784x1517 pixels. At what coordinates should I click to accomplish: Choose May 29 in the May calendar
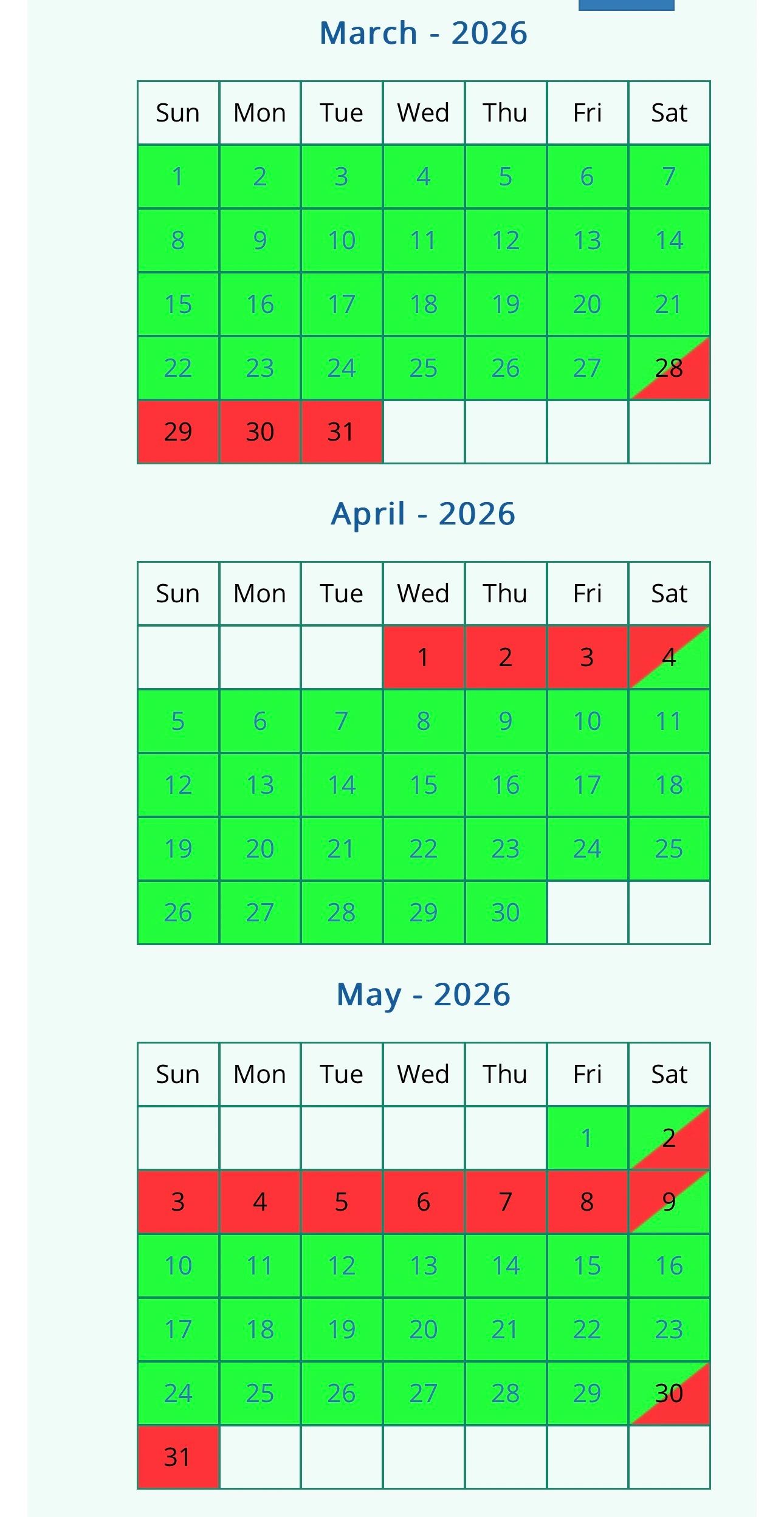(x=586, y=1394)
